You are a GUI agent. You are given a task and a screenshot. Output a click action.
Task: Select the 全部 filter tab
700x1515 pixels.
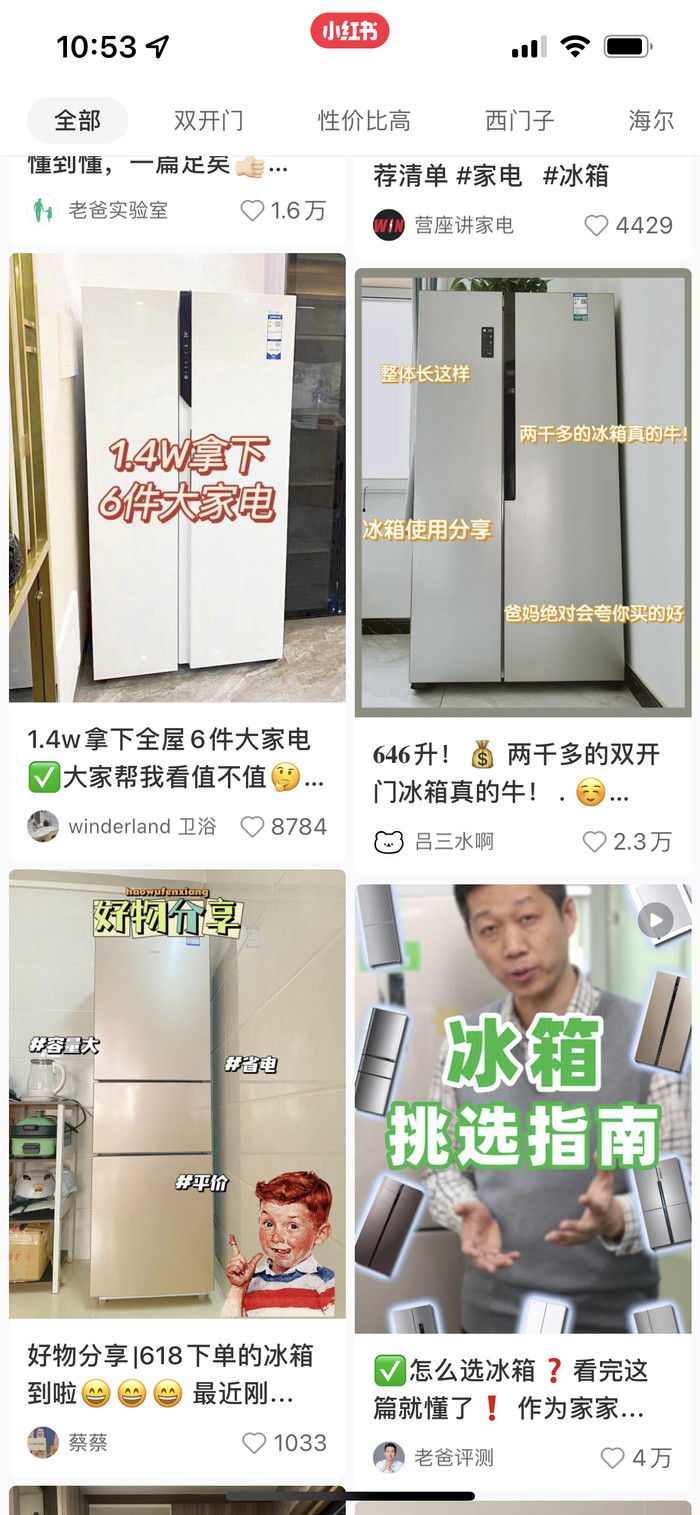click(x=78, y=121)
